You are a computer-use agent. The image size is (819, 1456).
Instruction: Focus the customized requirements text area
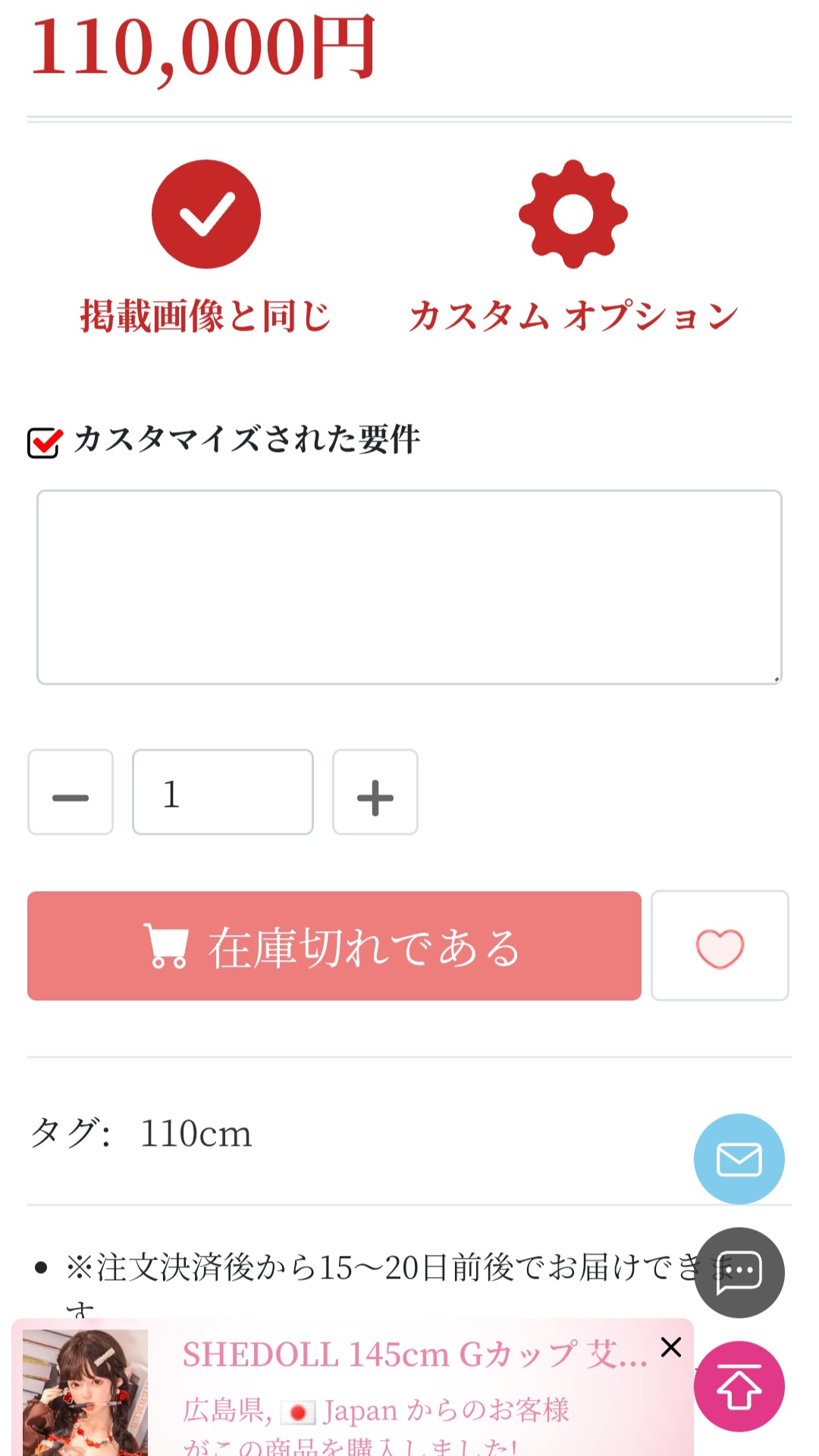click(x=409, y=587)
